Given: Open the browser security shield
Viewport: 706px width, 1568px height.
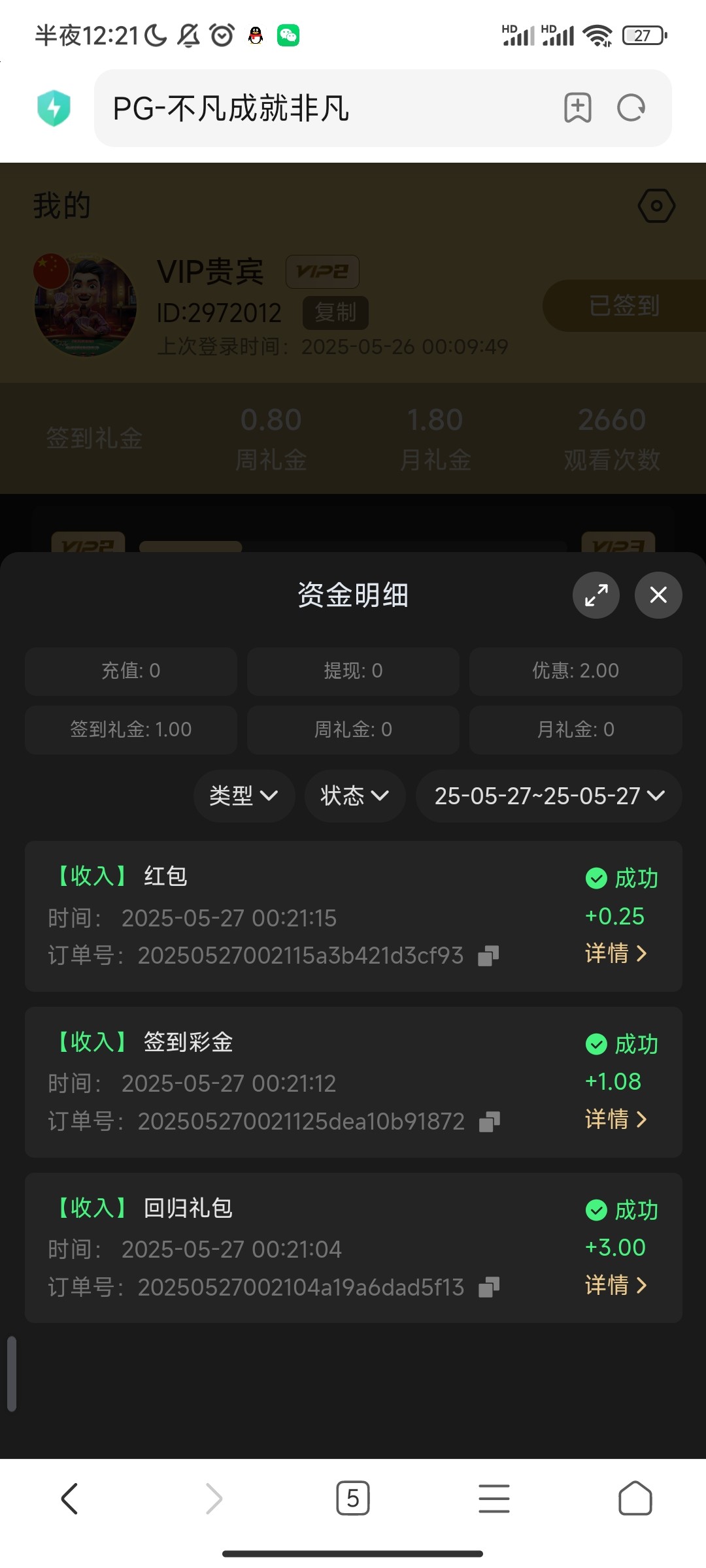Looking at the screenshot, I should coord(54,108).
